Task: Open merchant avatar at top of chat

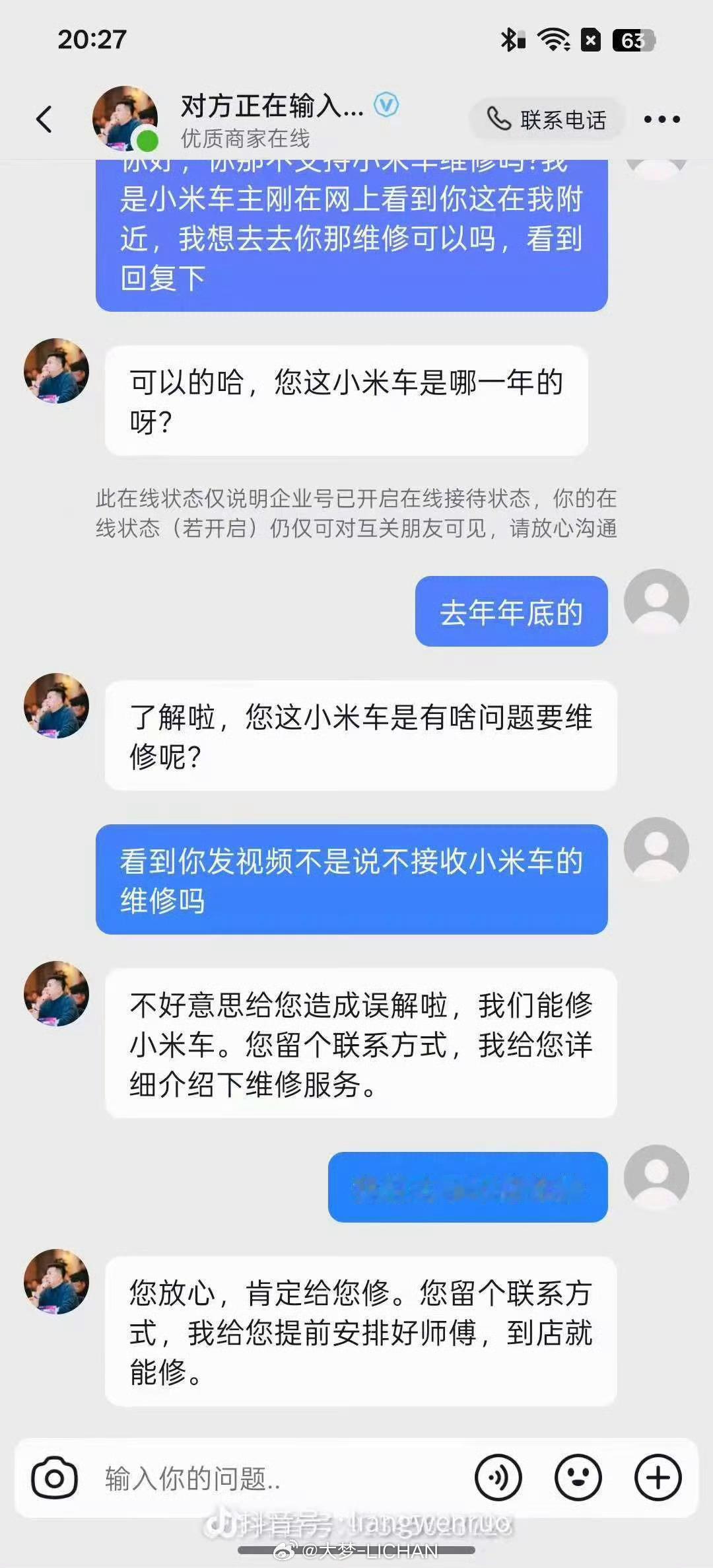Action: click(x=125, y=118)
